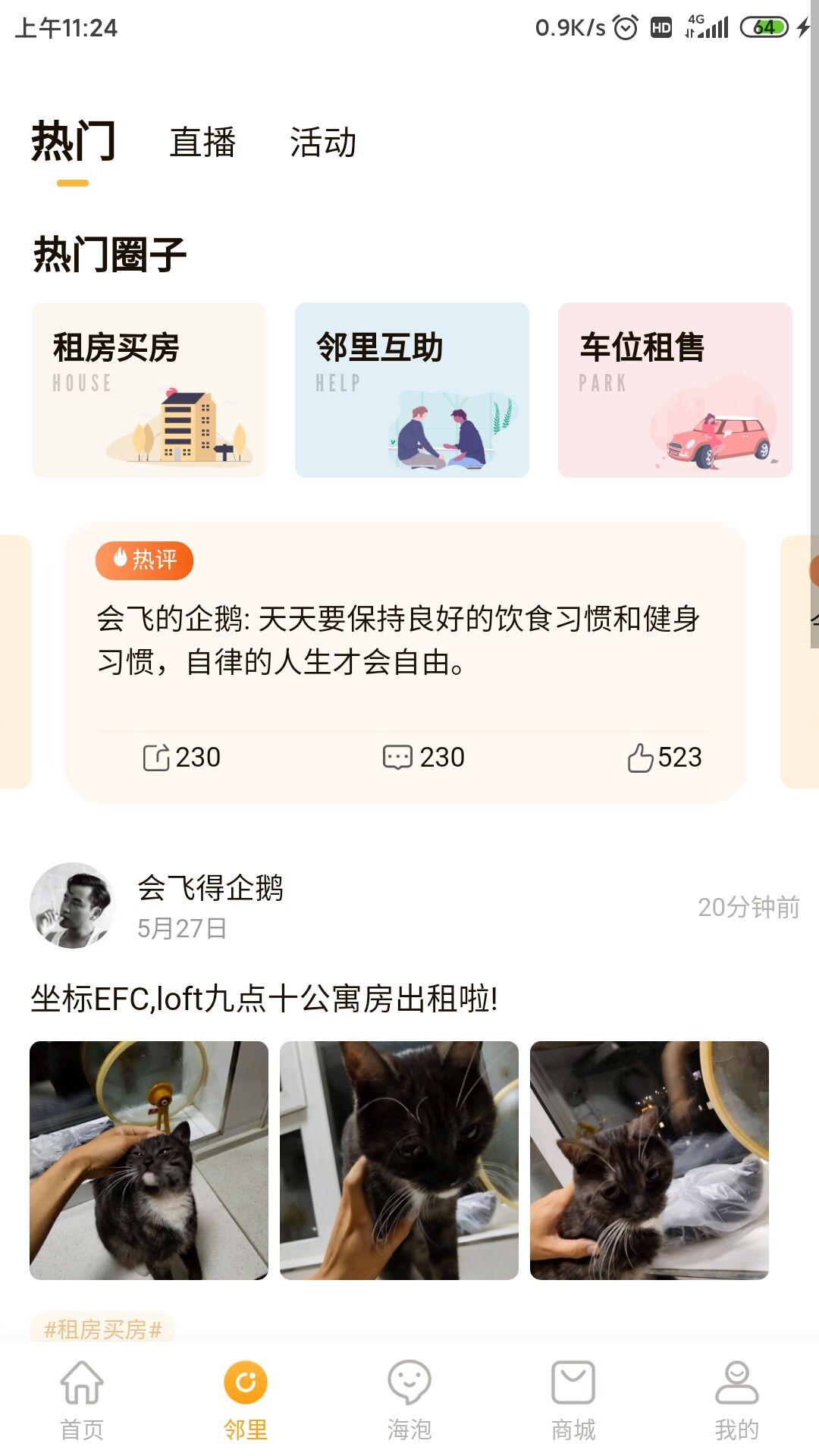
Task: Share the hot comment by 会飞的企鹅
Action: 182,758
